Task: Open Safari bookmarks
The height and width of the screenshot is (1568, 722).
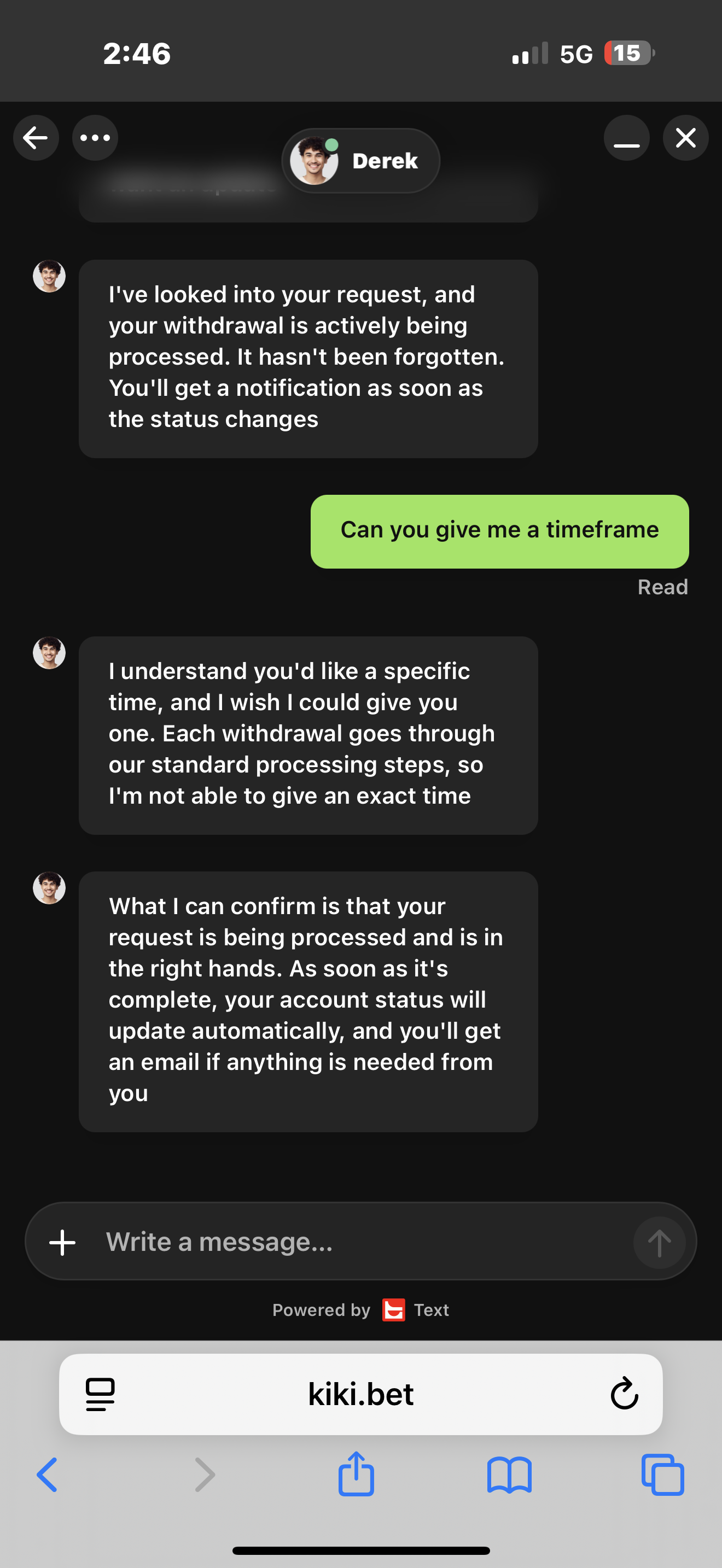Action: tap(510, 1475)
